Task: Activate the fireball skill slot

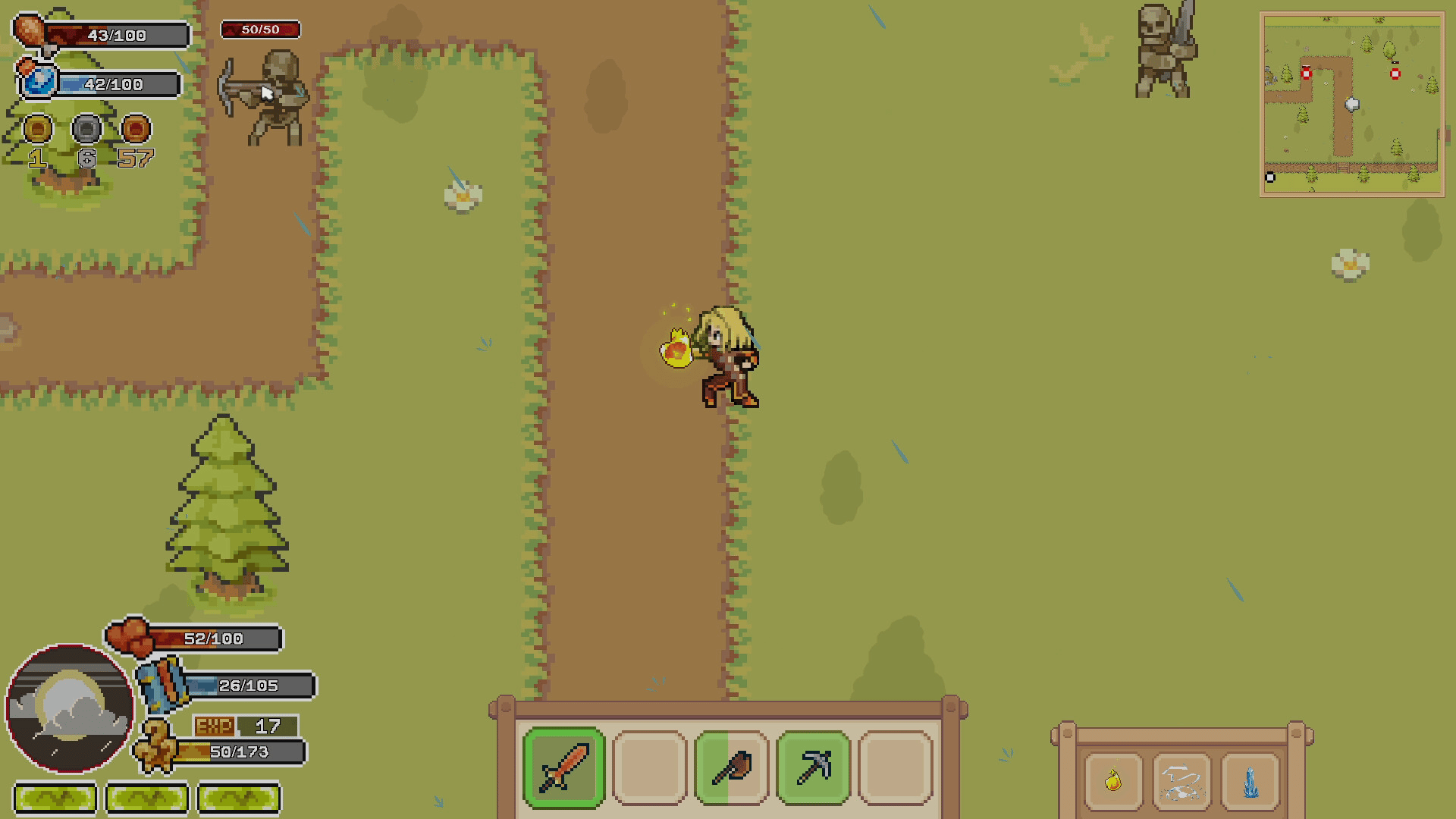Action: point(1113,781)
